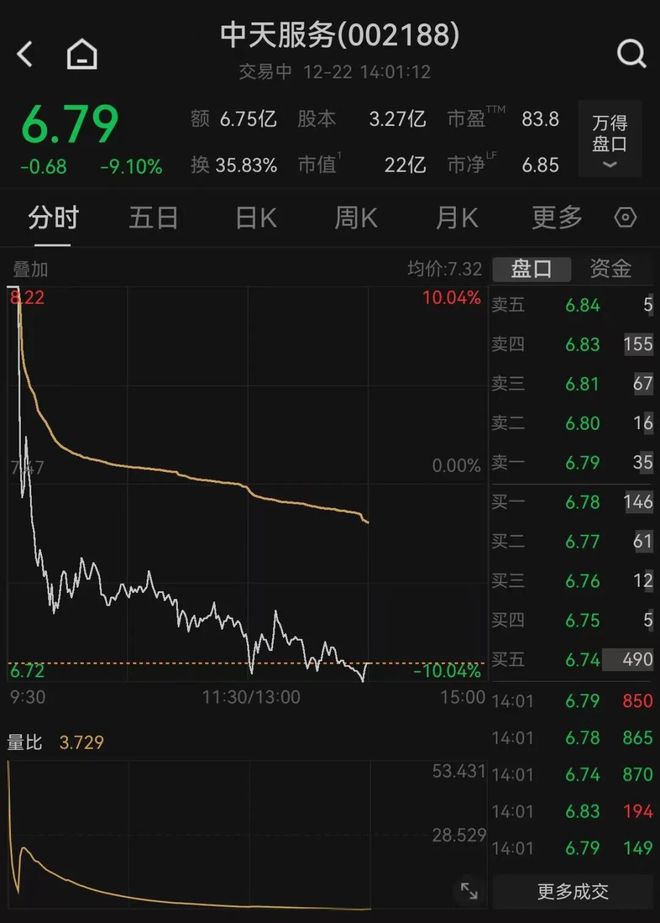This screenshot has width=660, height=923.
Task: Open stock search magnifier
Action: click(631, 54)
